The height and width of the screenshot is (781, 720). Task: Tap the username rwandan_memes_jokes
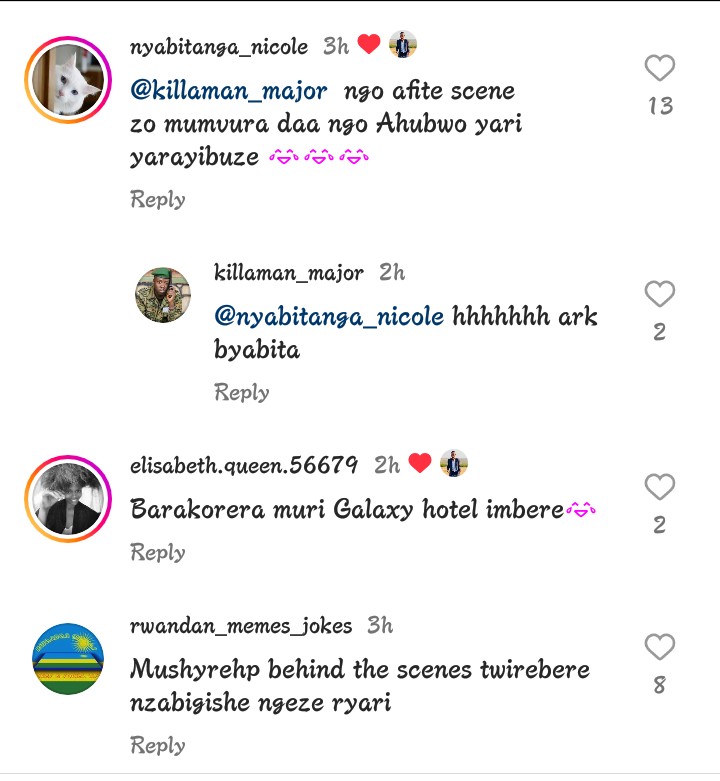pyautogui.click(x=241, y=626)
